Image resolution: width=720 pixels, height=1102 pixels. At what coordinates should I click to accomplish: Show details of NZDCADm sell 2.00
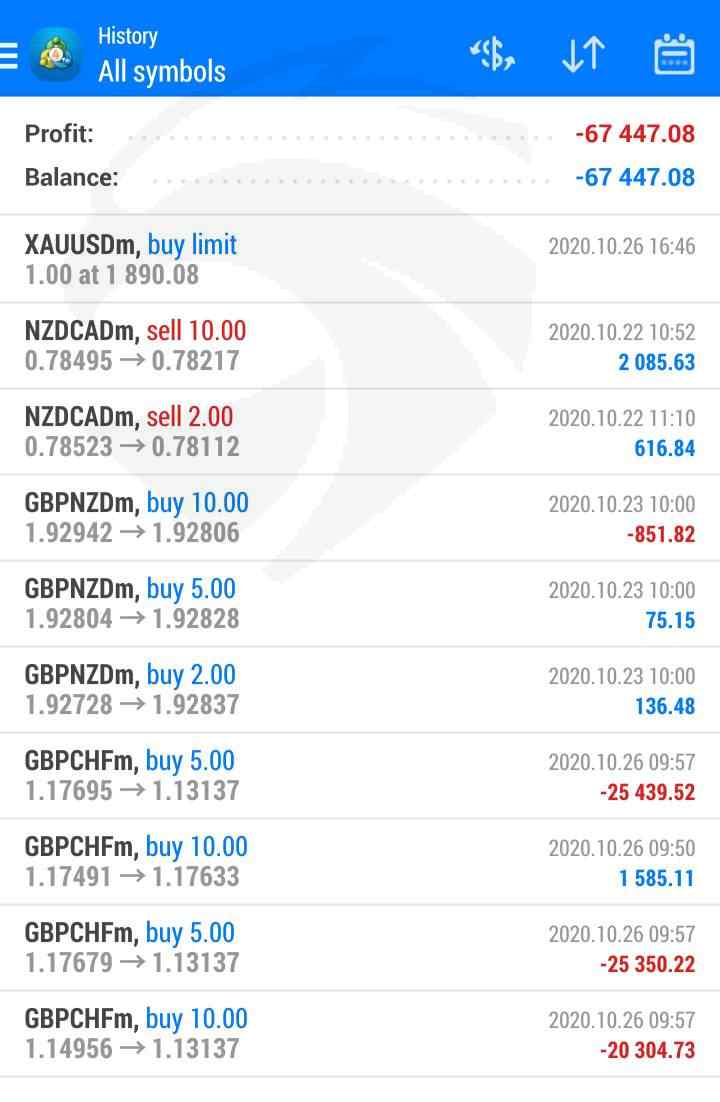click(x=360, y=432)
